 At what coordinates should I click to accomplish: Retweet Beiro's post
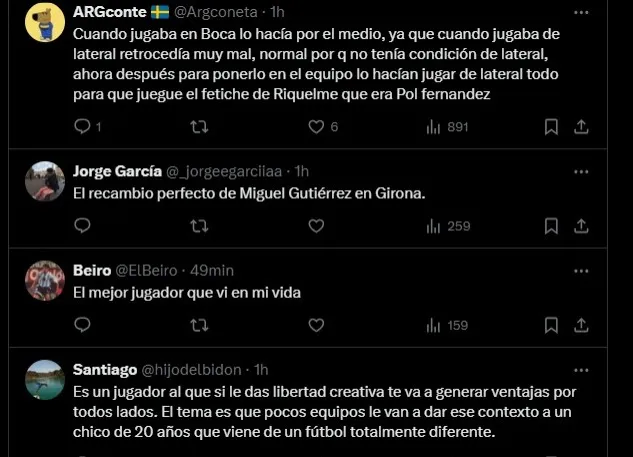point(199,325)
